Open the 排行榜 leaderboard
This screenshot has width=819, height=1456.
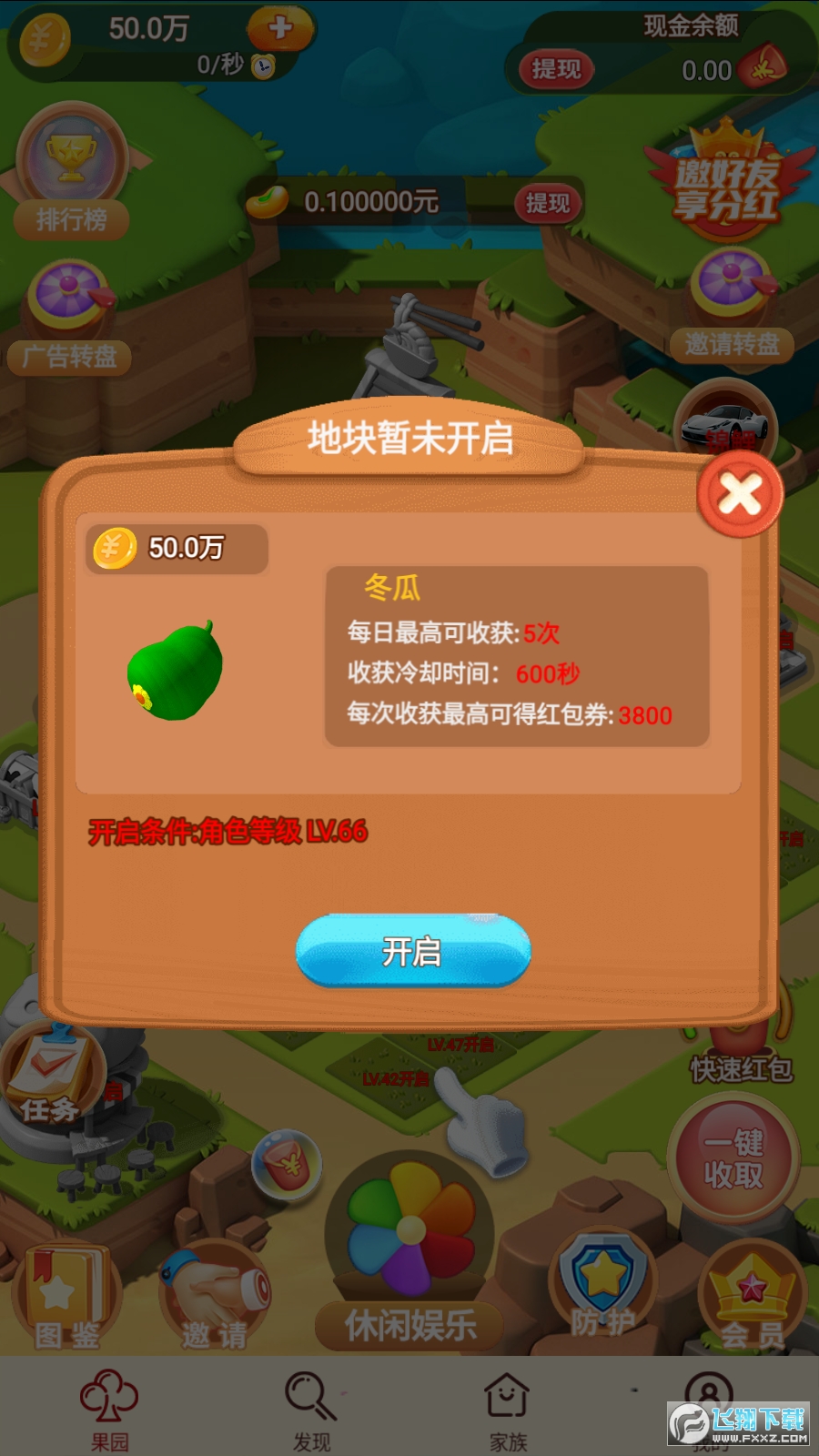[x=71, y=173]
